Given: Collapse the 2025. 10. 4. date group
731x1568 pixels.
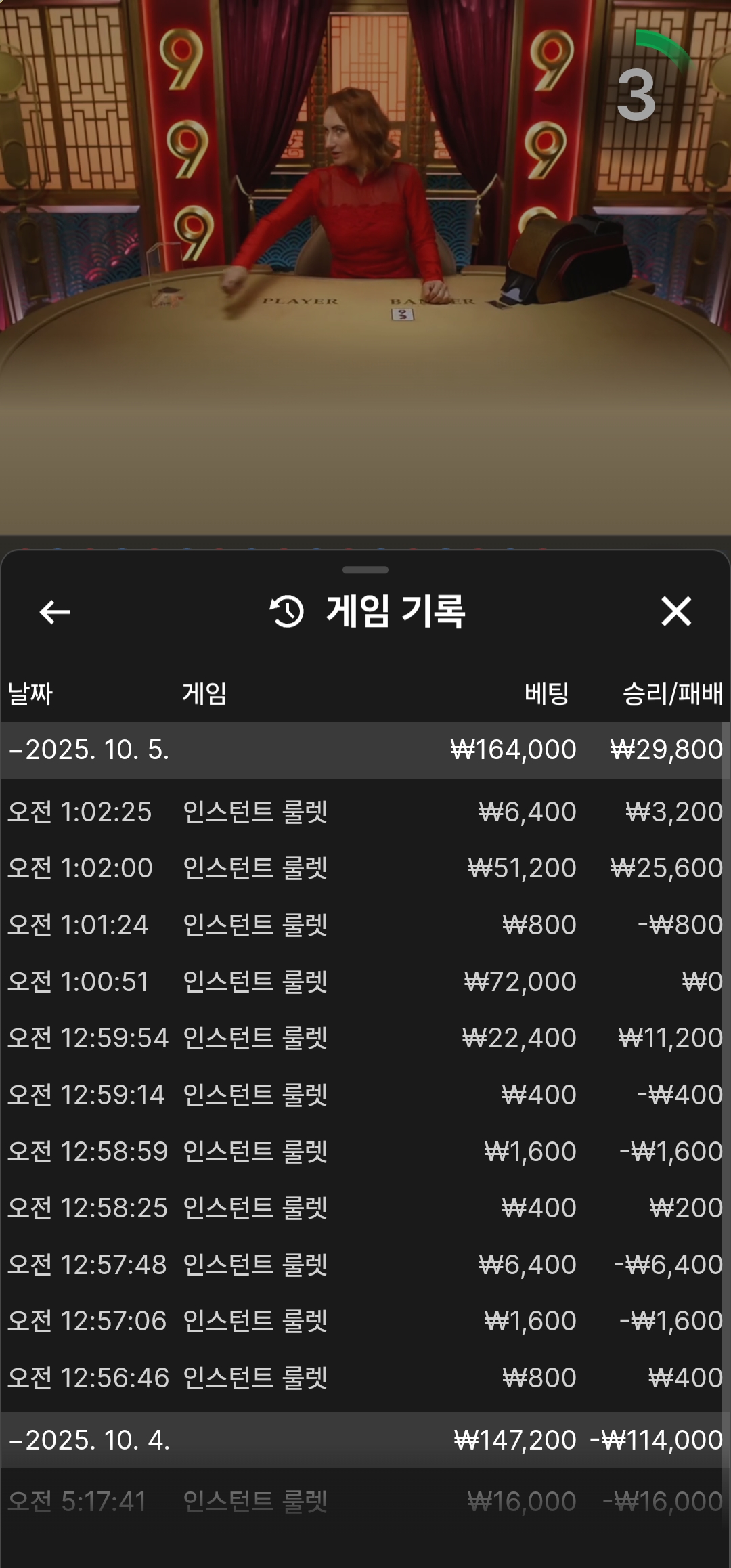Looking at the screenshot, I should tap(88, 1440).
